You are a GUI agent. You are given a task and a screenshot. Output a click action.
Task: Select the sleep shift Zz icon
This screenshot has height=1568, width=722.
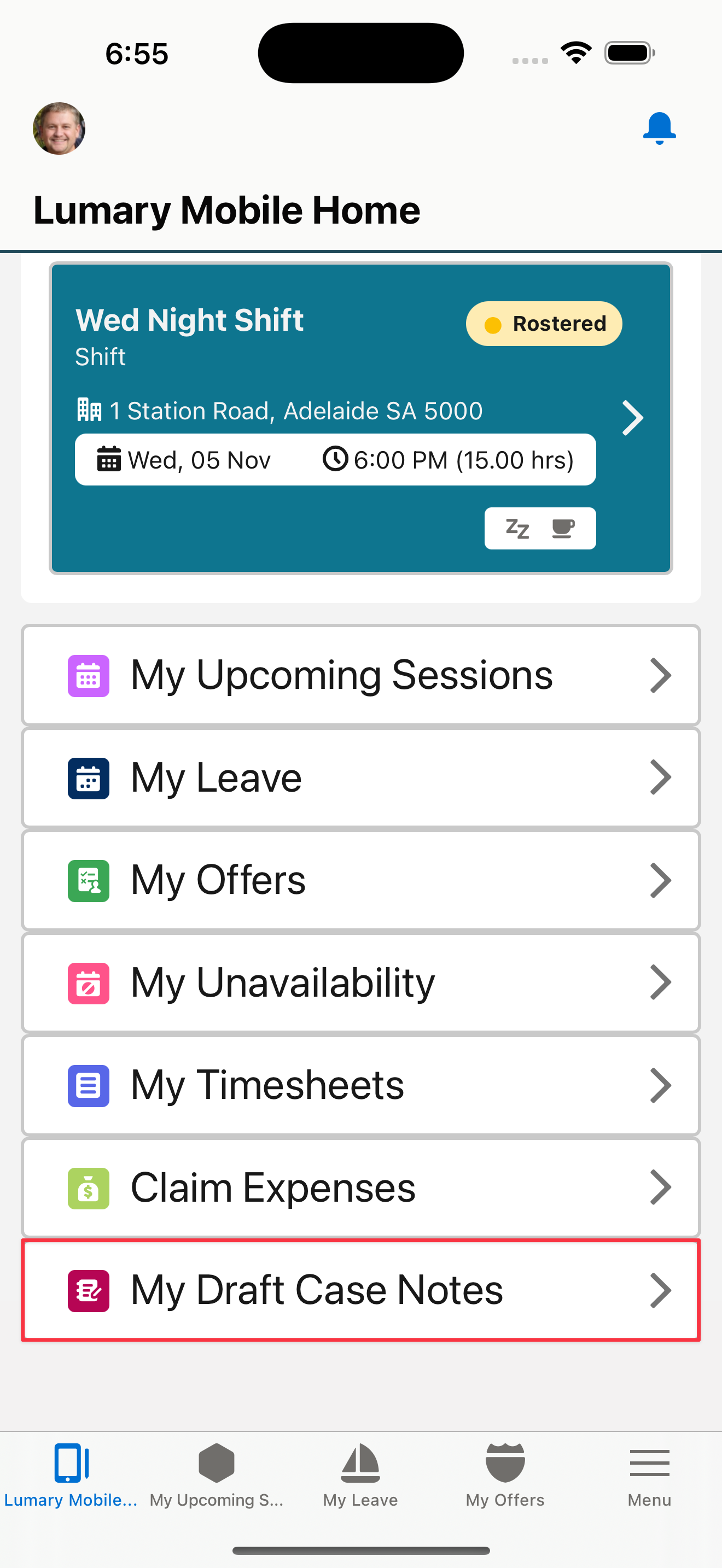click(x=517, y=528)
